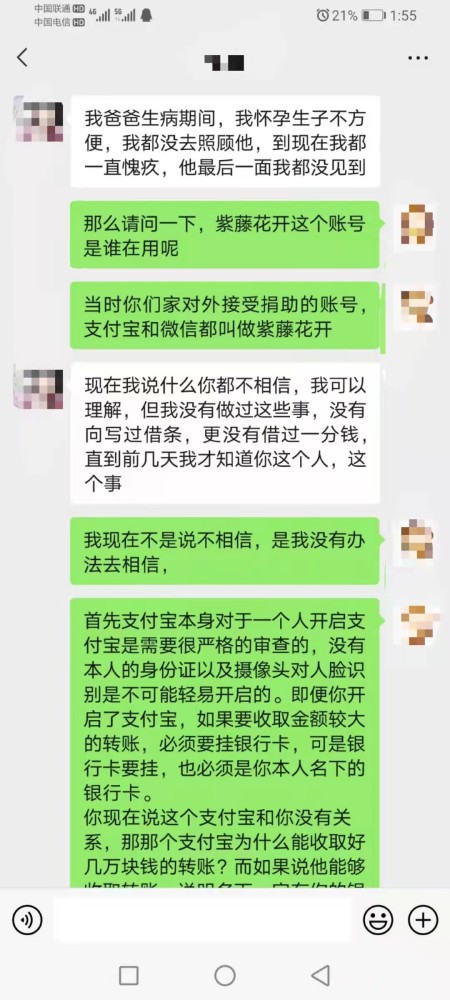Tap the message text field
Screen dimensions: 450x1000
pyautogui.click(x=202, y=920)
